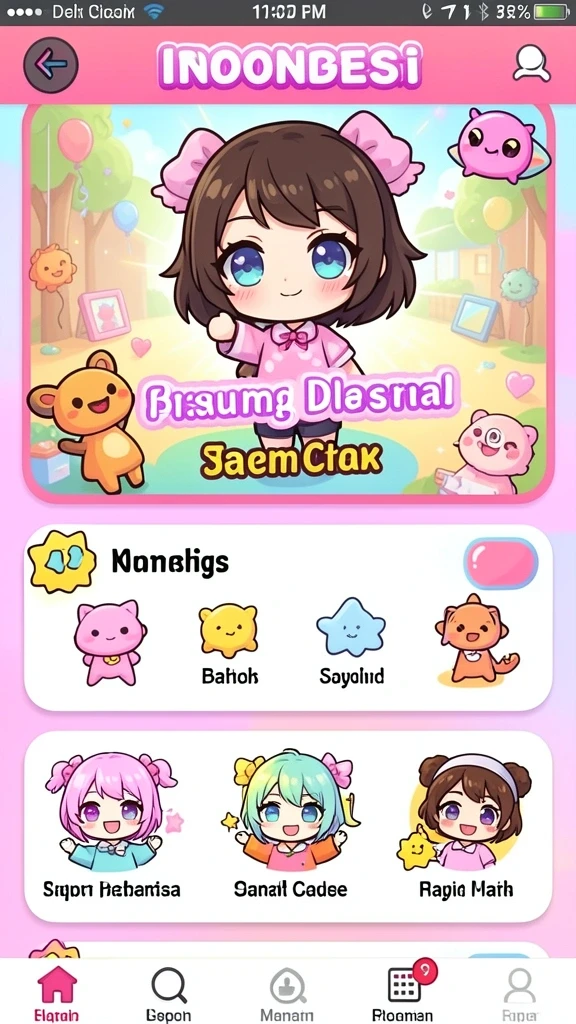Open the Rapia Math character card

point(466,826)
